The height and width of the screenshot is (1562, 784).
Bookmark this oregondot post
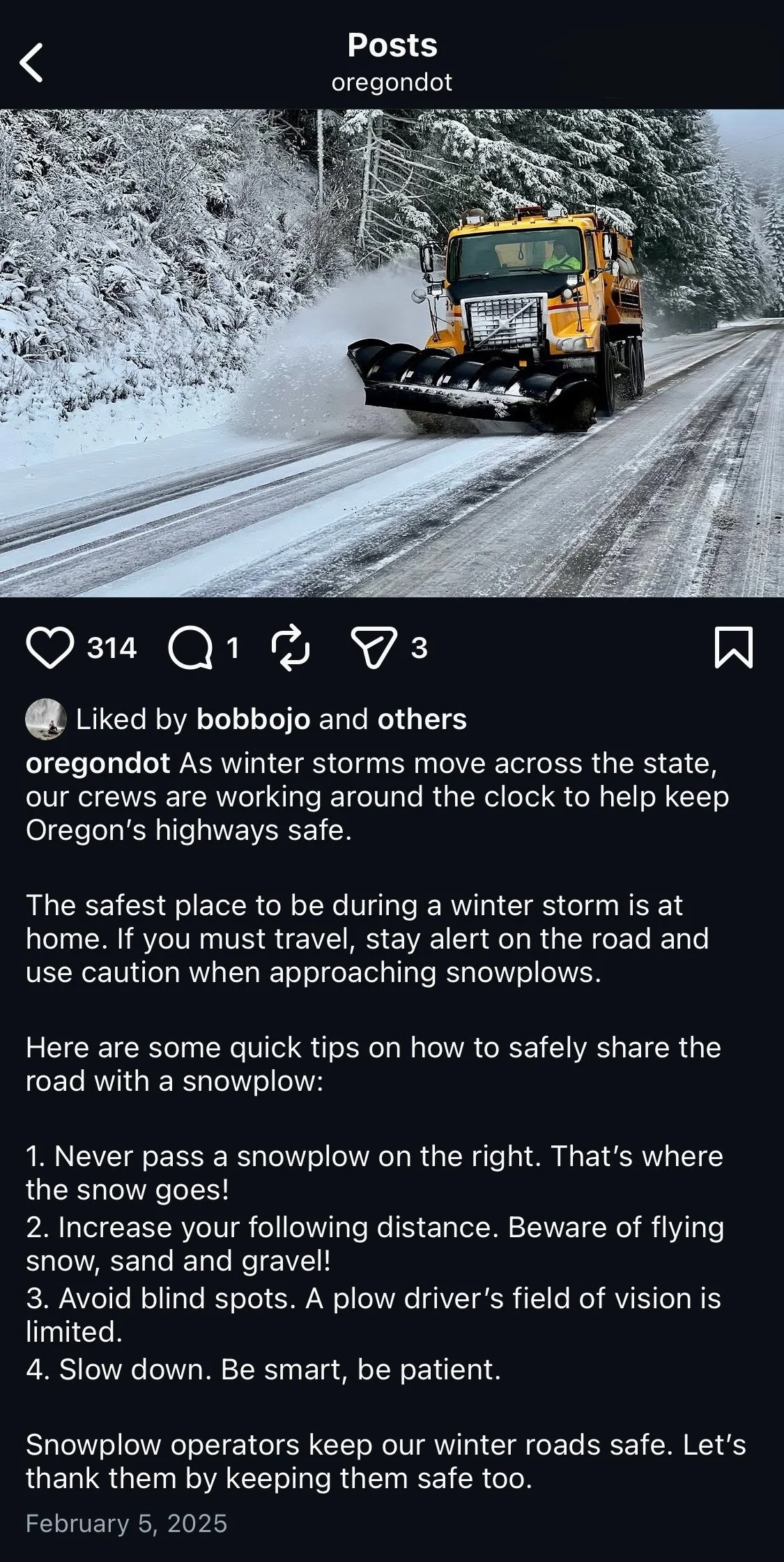[x=734, y=648]
